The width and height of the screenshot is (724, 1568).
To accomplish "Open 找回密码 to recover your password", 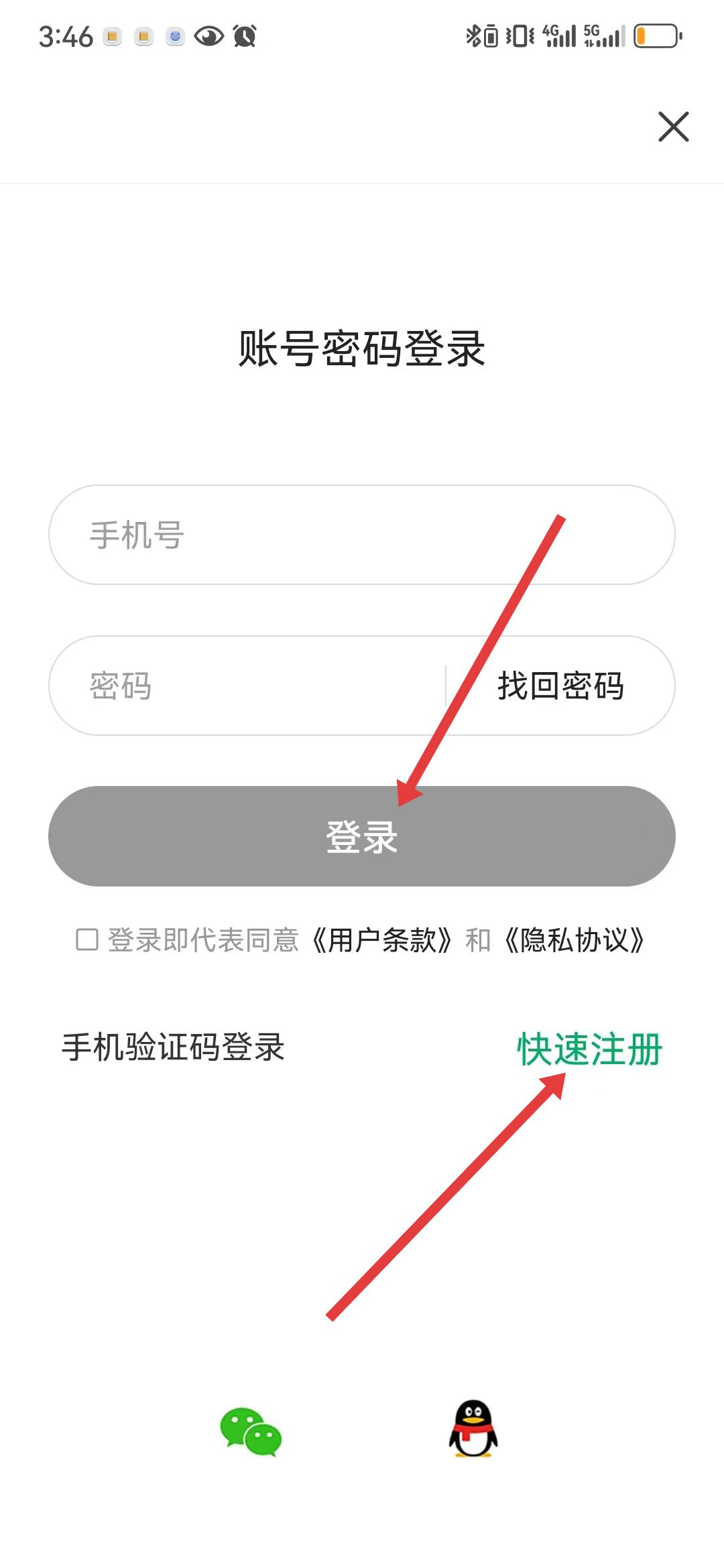I will pyautogui.click(x=560, y=685).
